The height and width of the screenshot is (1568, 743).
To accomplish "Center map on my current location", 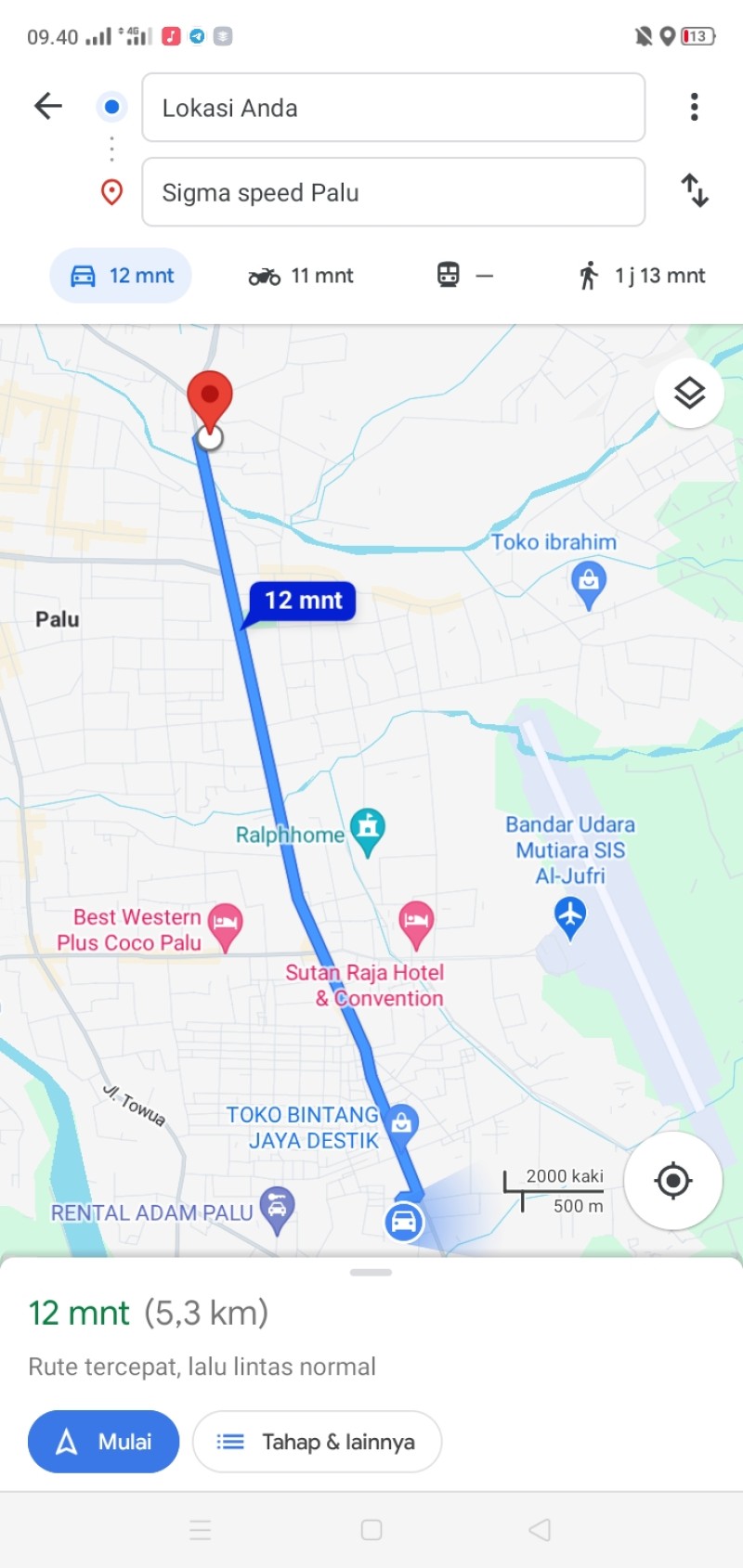I will coord(673,1181).
